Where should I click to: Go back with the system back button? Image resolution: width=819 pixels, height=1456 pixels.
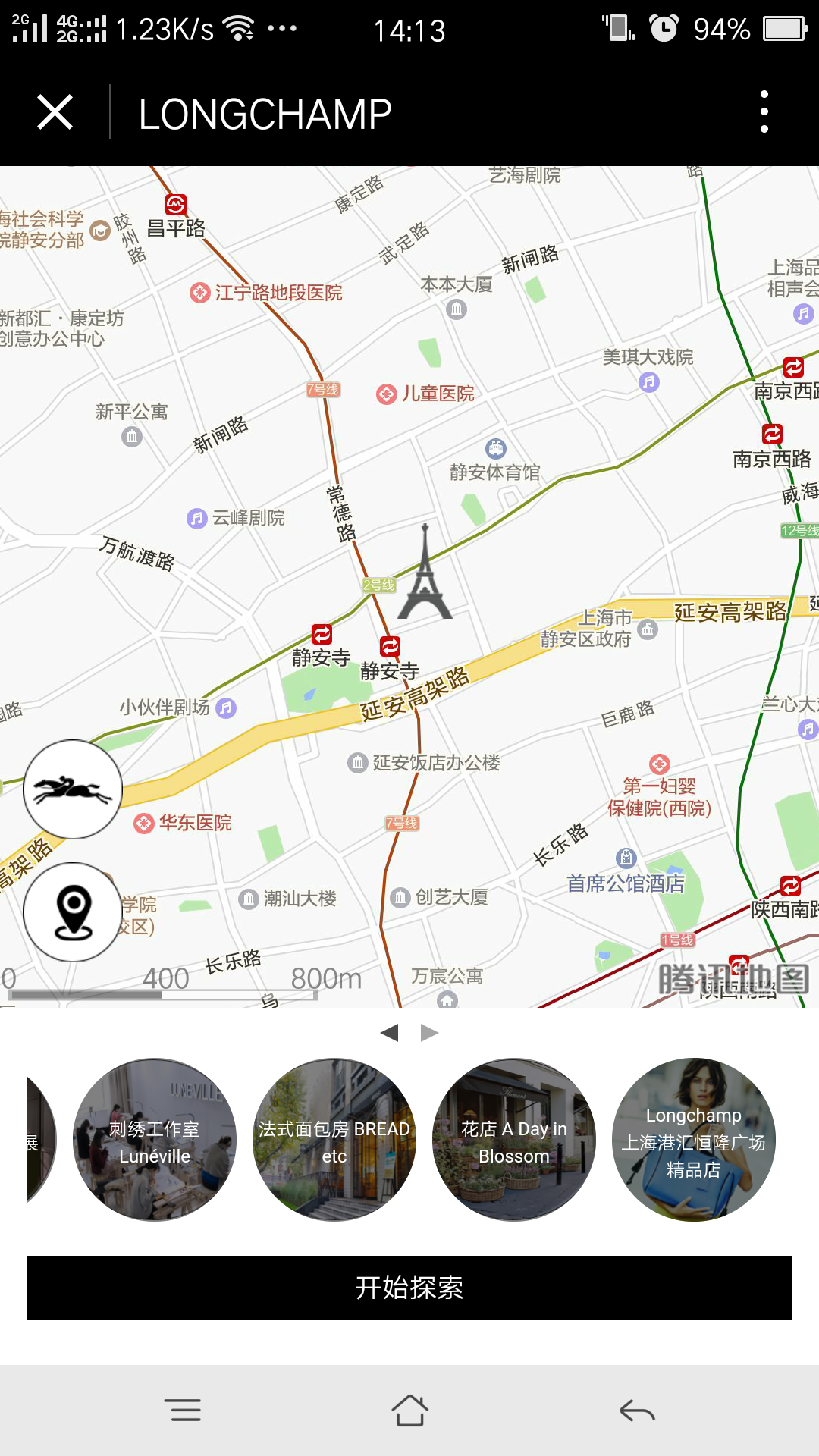point(637,1410)
